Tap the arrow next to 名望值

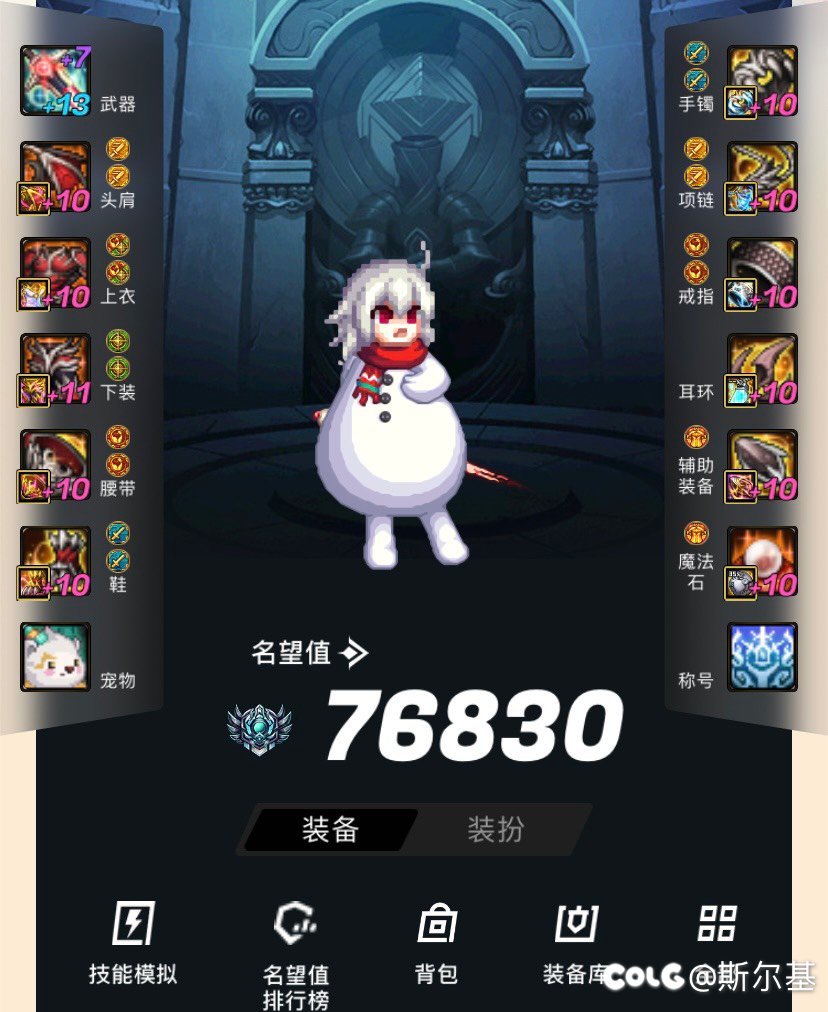[x=353, y=654]
